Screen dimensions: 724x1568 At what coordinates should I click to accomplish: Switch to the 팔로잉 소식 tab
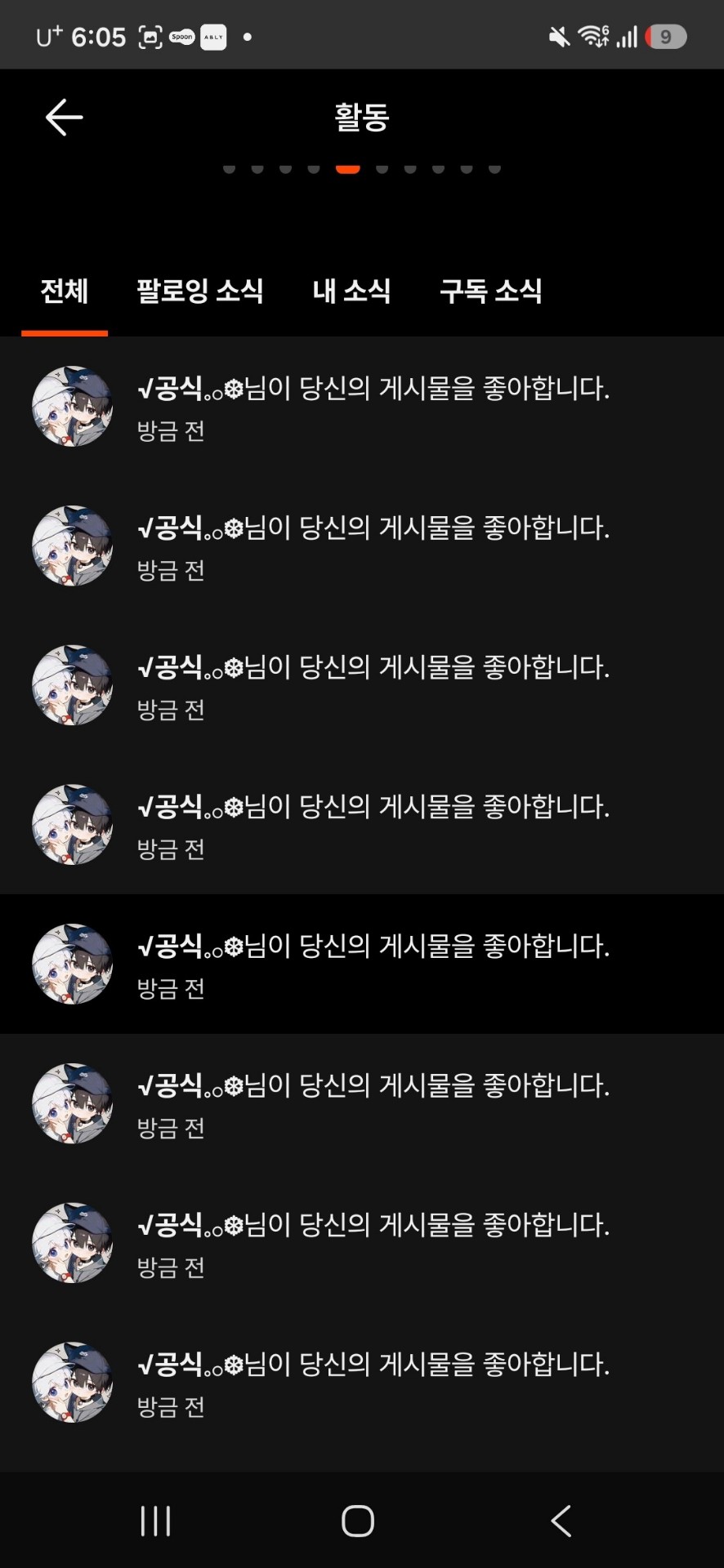click(199, 291)
